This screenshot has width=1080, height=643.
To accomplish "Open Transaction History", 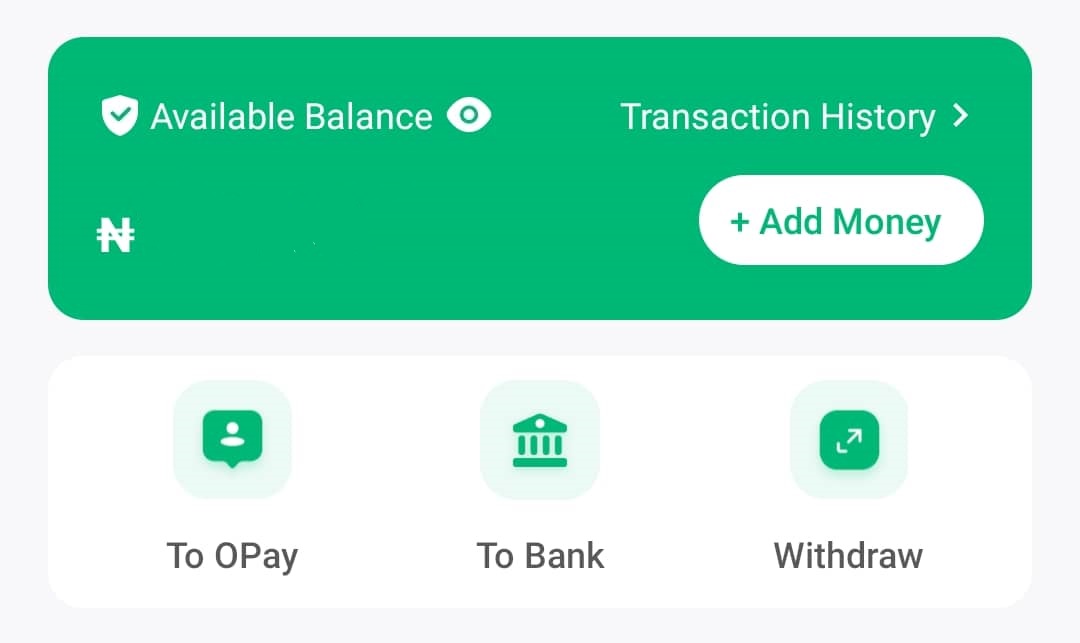I will [794, 117].
